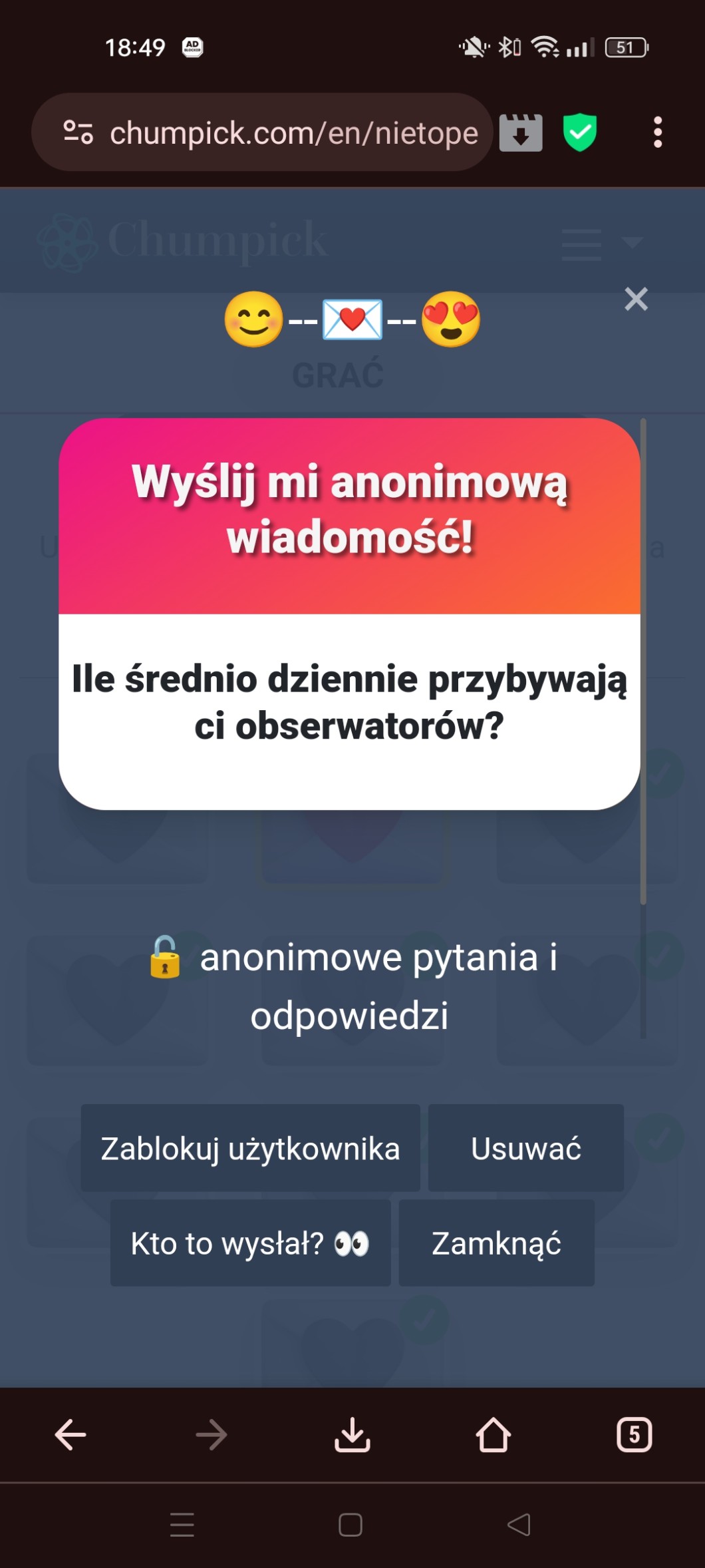The image size is (705, 1568).
Task: Reveal sender via Kto to wysłał?
Action: pos(250,1243)
